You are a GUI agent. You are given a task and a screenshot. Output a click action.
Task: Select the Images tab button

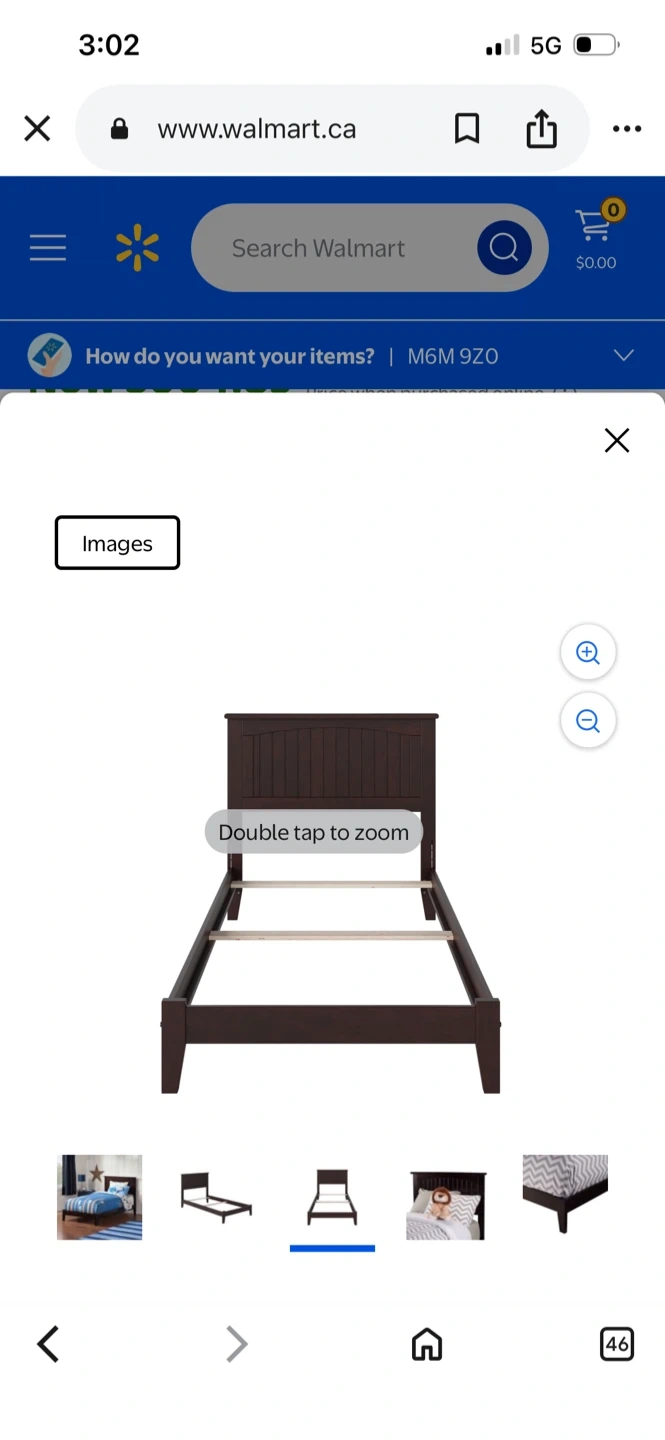pyautogui.click(x=117, y=543)
